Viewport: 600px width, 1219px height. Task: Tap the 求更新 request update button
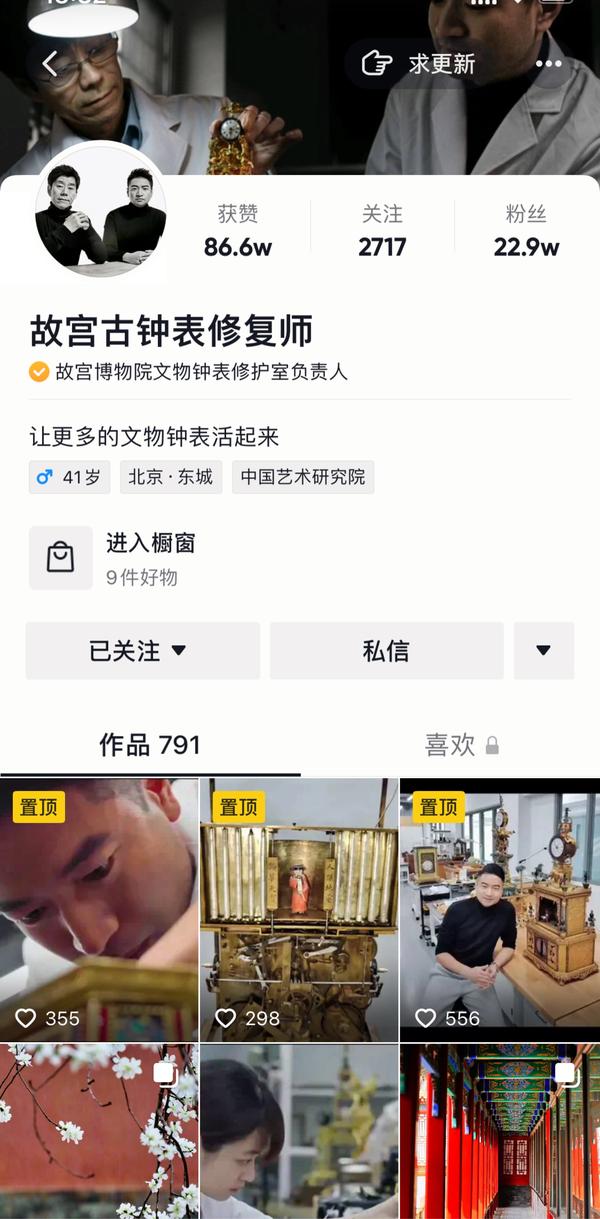tap(420, 64)
